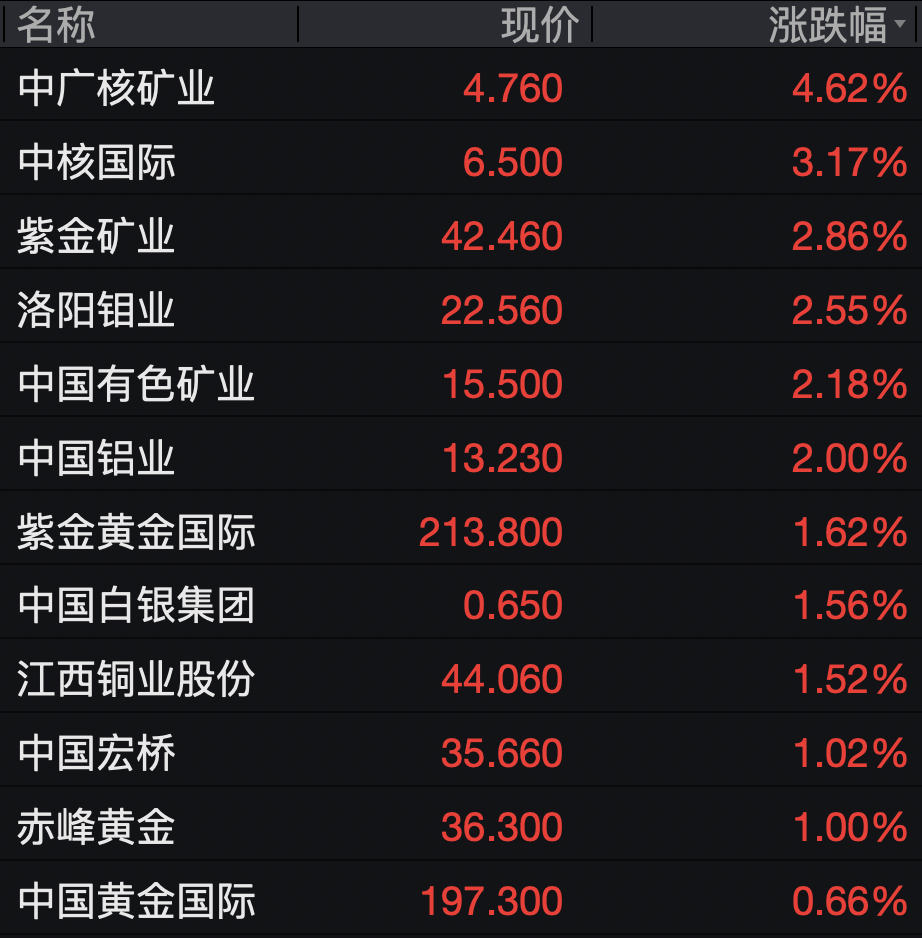The image size is (922, 938).
Task: Open the 中广核矿业 stock row
Action: [116, 89]
